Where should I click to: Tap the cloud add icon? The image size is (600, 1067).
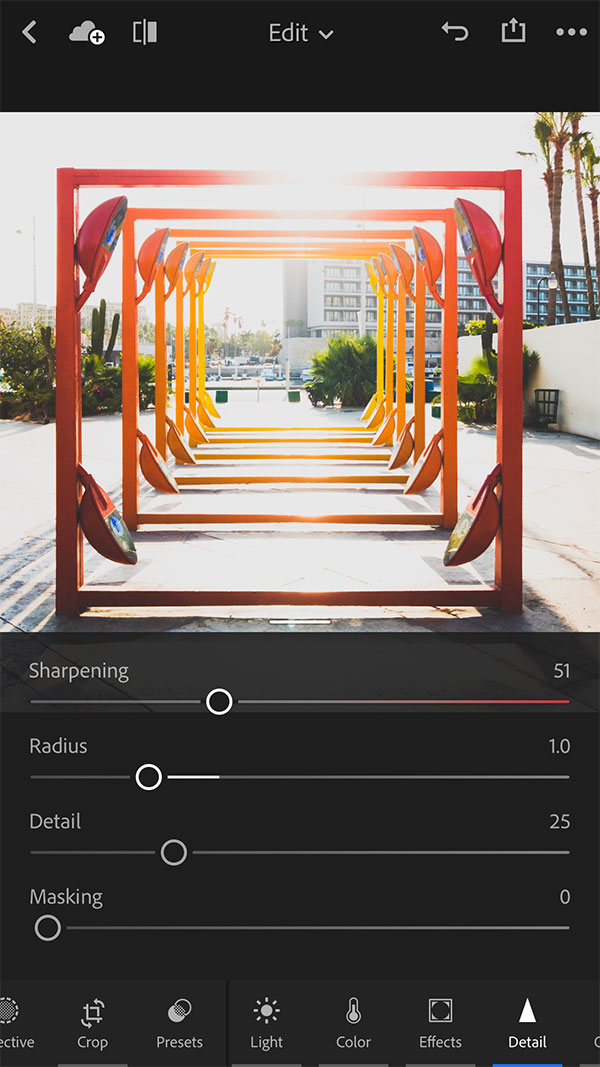tap(86, 33)
